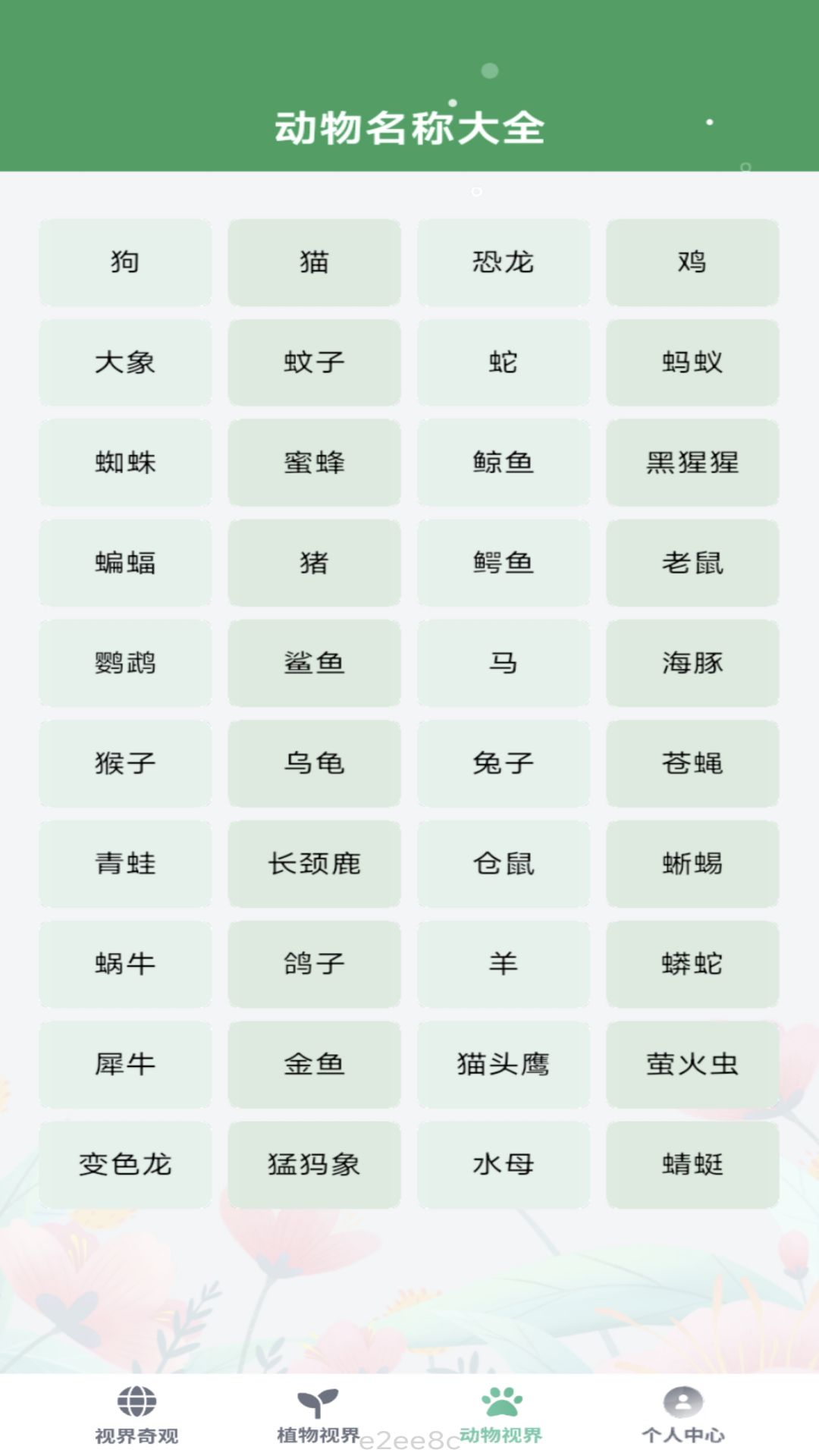Viewport: 819px width, 1456px height.
Task: Tap the 恐龙 button
Action: tap(503, 262)
